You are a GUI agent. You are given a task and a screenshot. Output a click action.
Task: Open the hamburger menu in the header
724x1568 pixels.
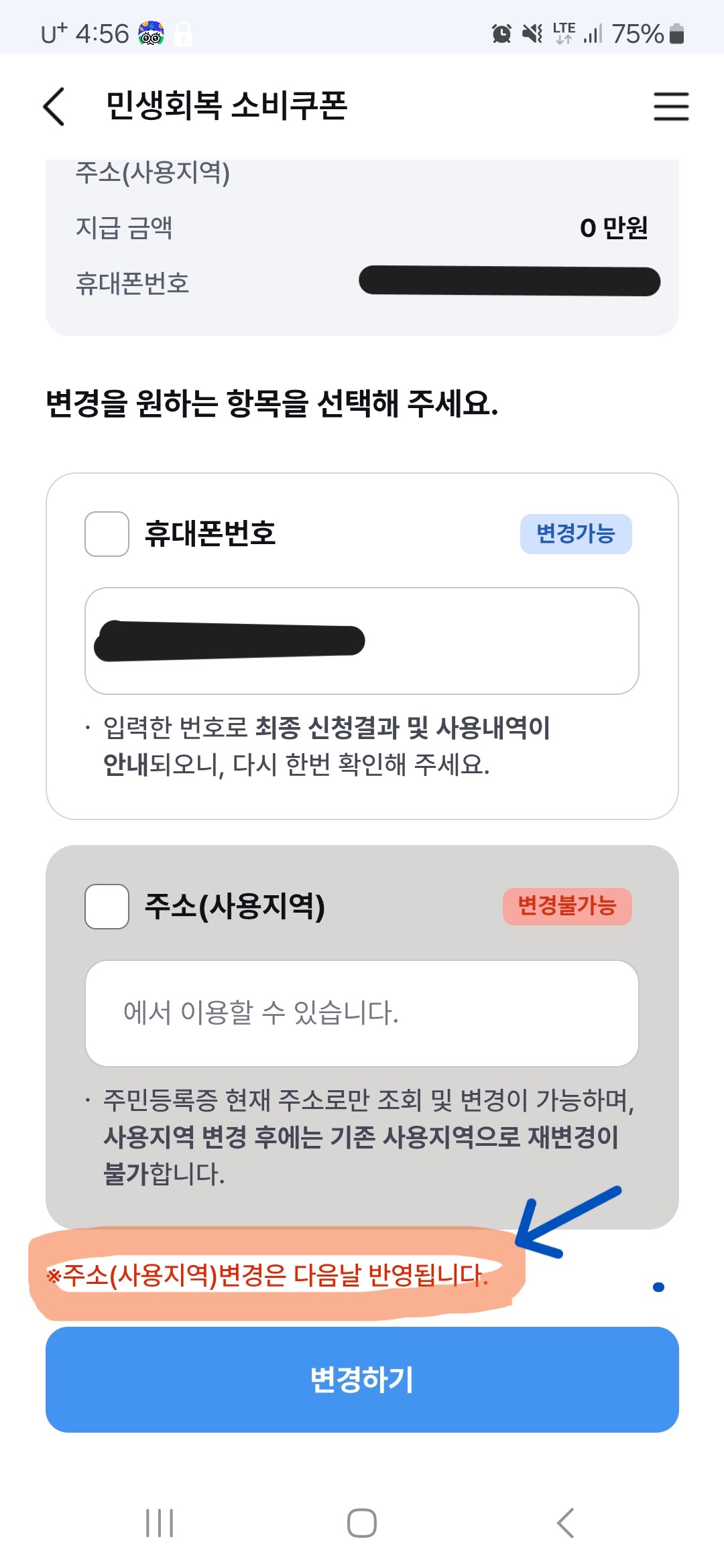[x=670, y=106]
